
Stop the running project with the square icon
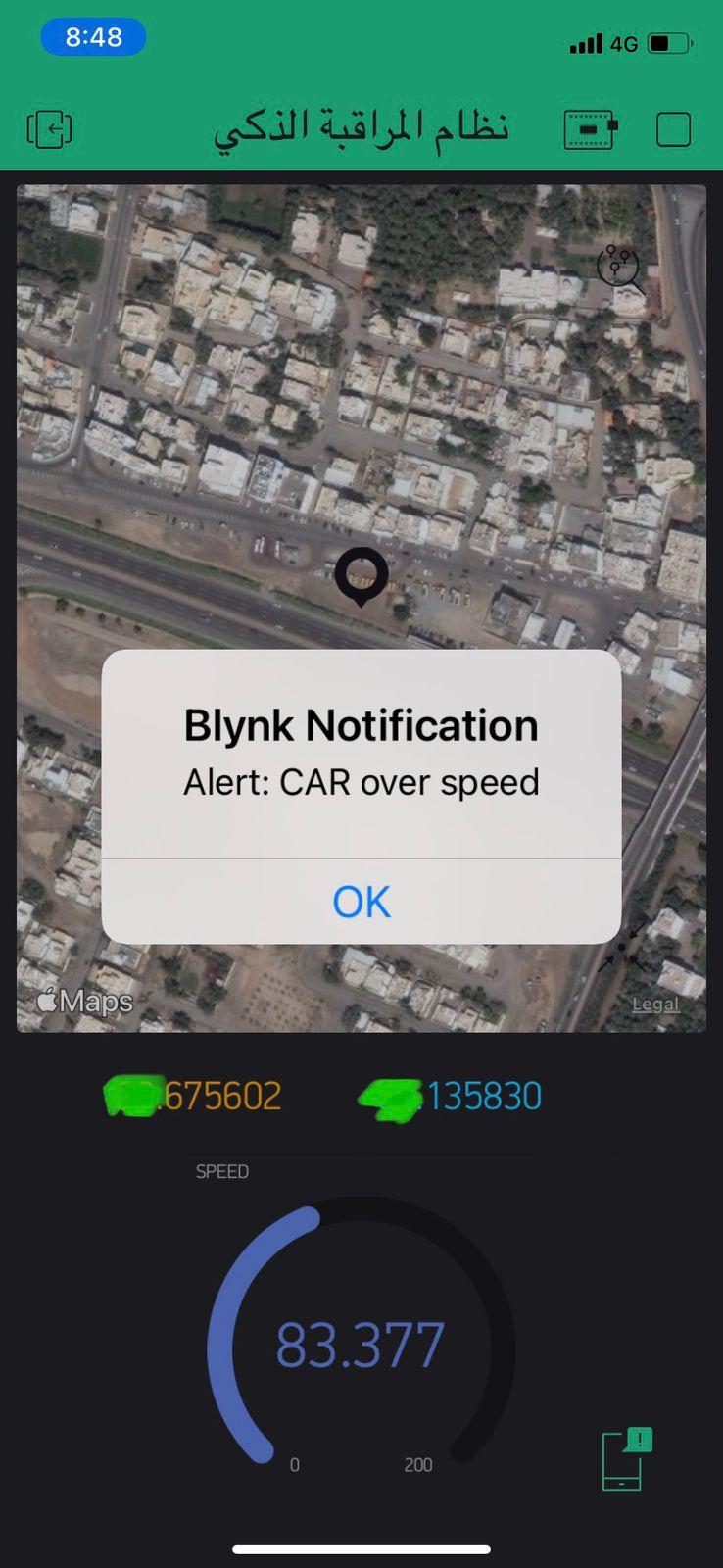(x=673, y=128)
